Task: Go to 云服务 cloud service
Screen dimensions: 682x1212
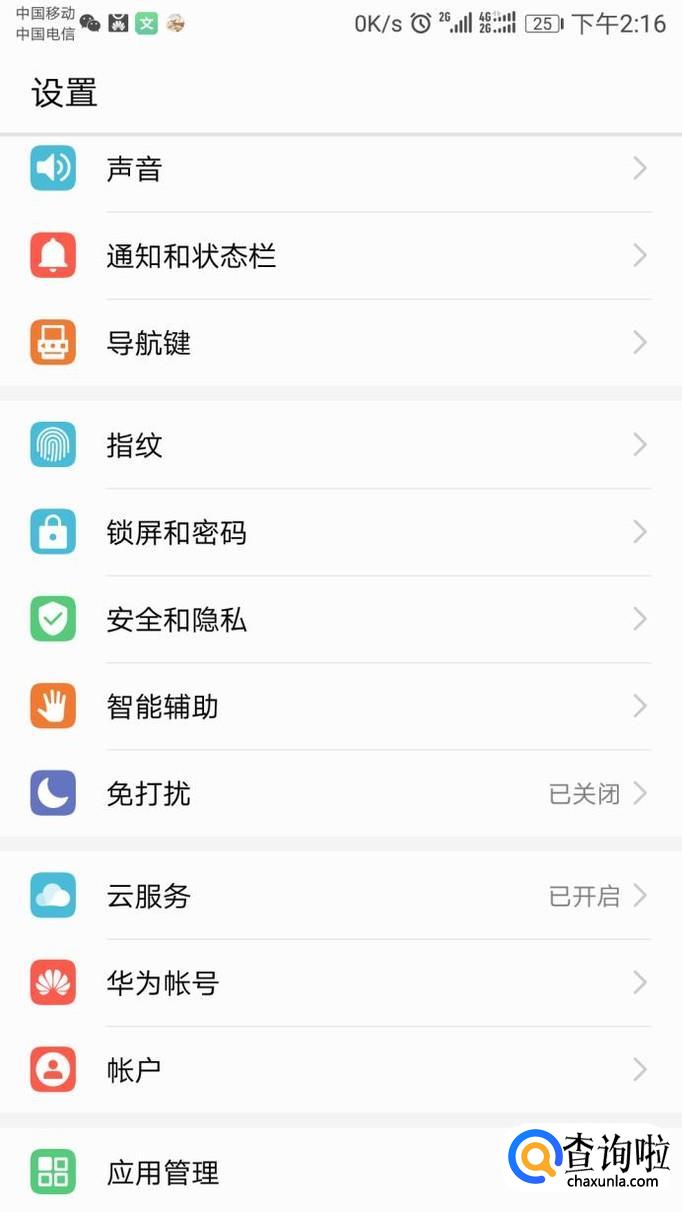Action: click(x=340, y=896)
